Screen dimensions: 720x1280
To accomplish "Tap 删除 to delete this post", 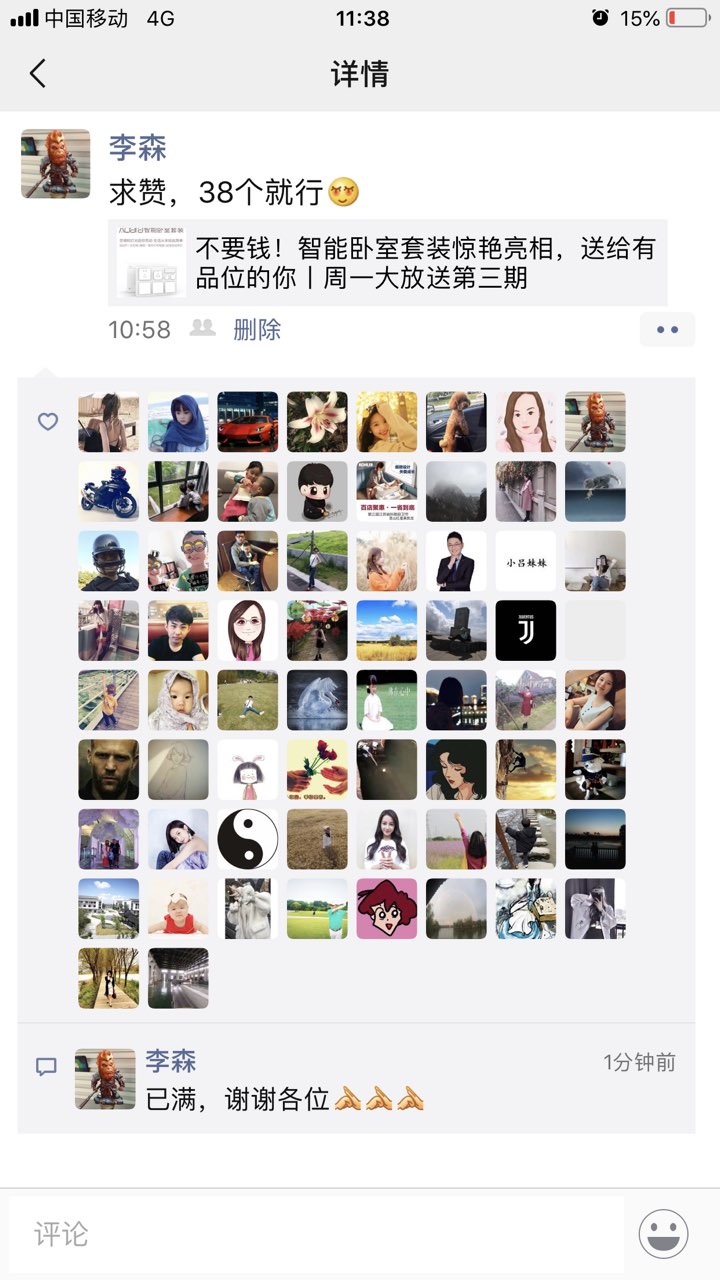I will coord(257,329).
